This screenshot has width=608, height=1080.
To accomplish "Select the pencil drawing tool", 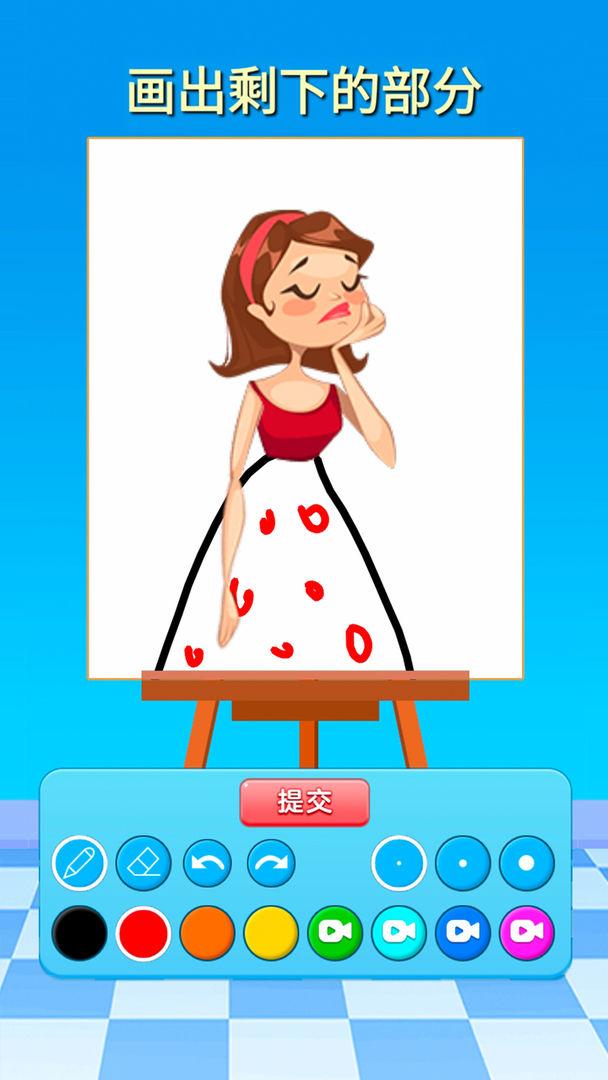I will [x=79, y=863].
